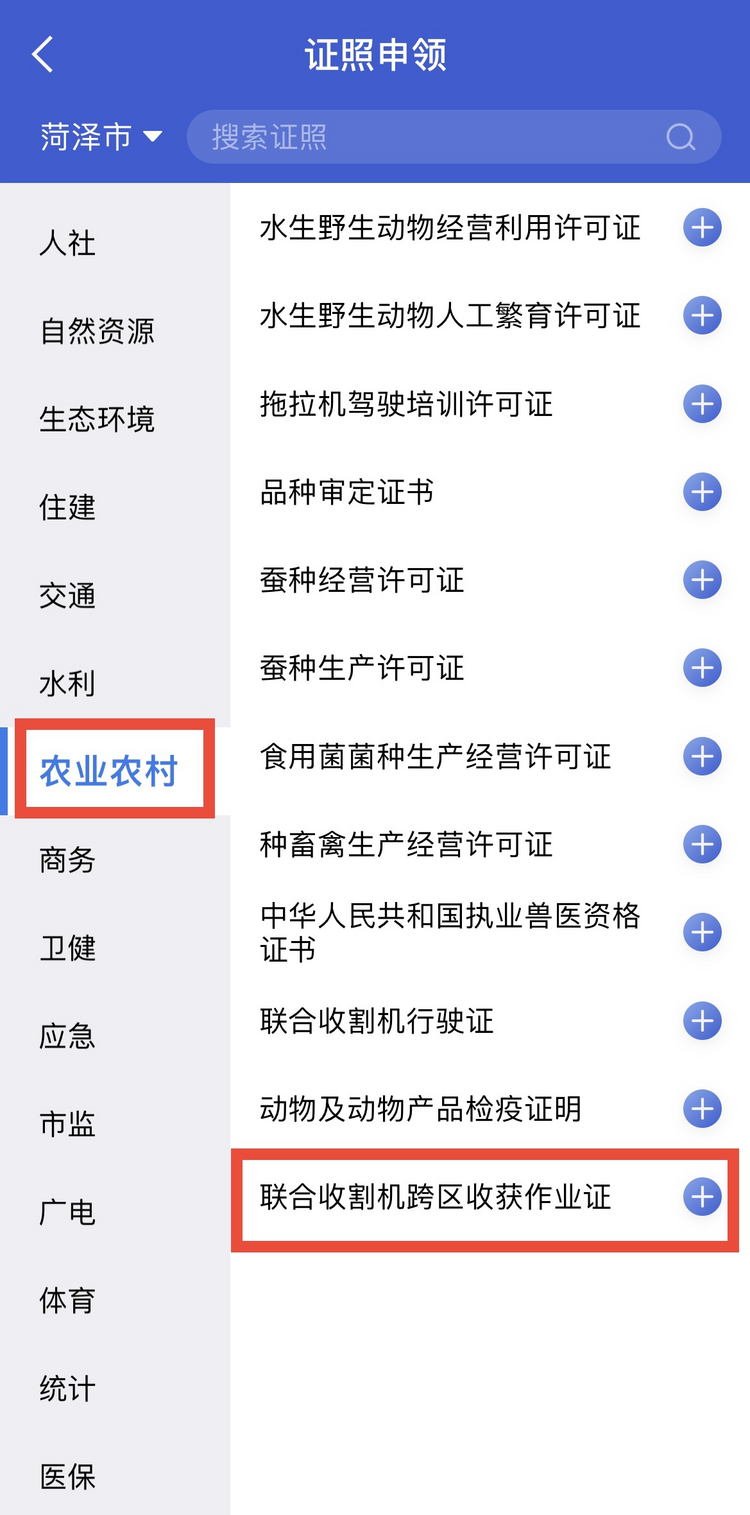Switch to the 市监 category
The image size is (750, 1515).
pos(68,1124)
